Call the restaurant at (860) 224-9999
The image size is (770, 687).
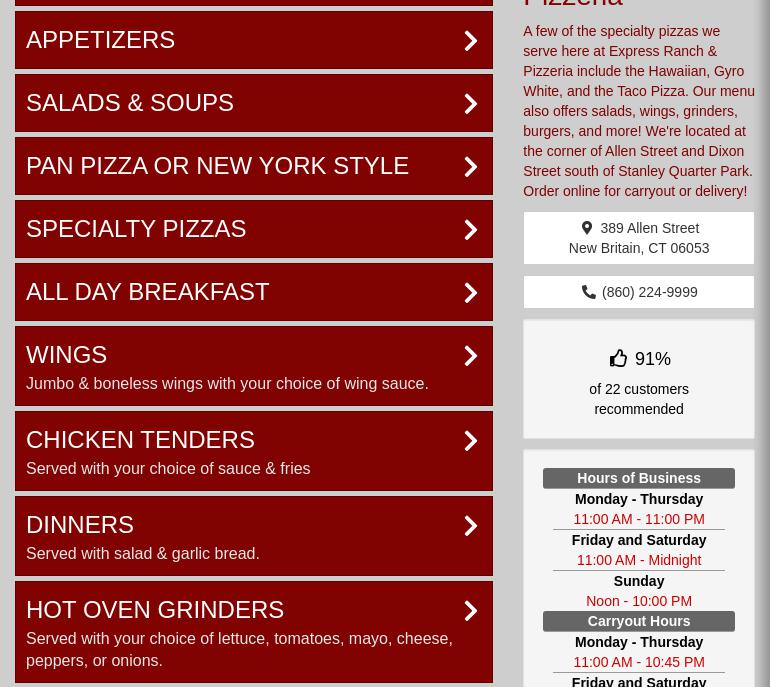[x=638, y=292]
